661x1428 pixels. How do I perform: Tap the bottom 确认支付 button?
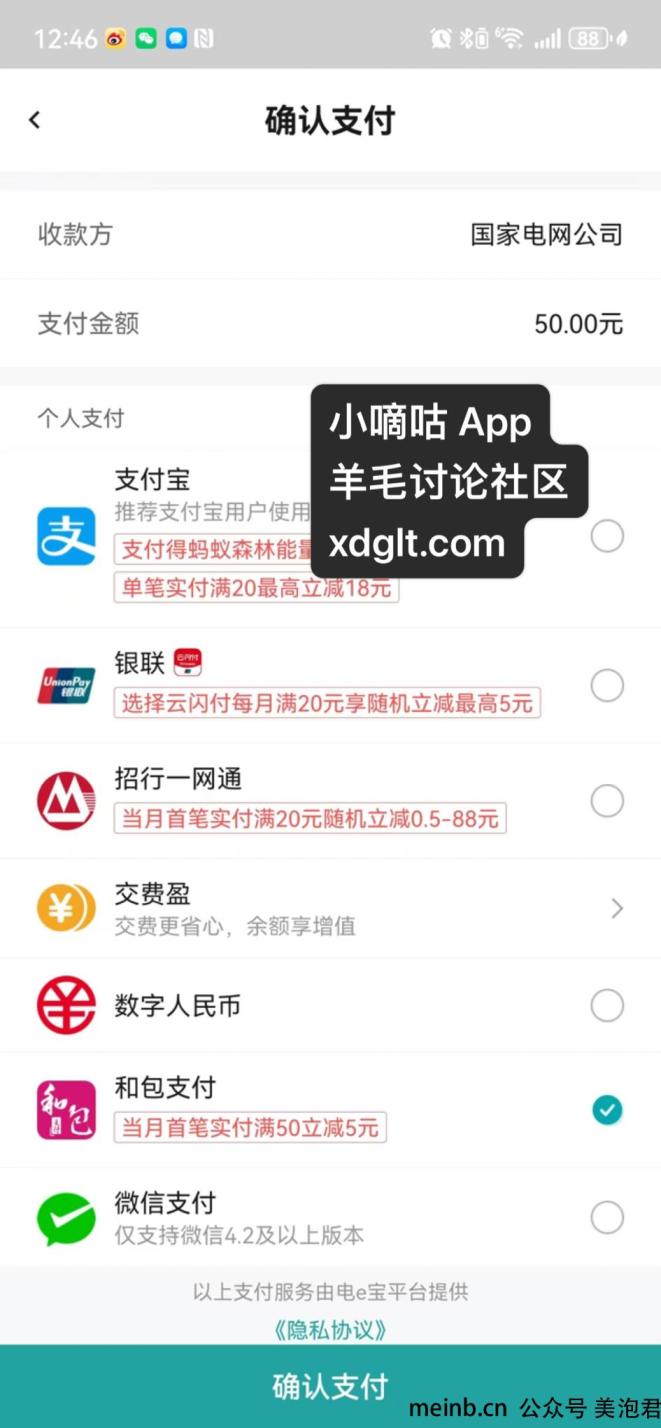point(330,1386)
